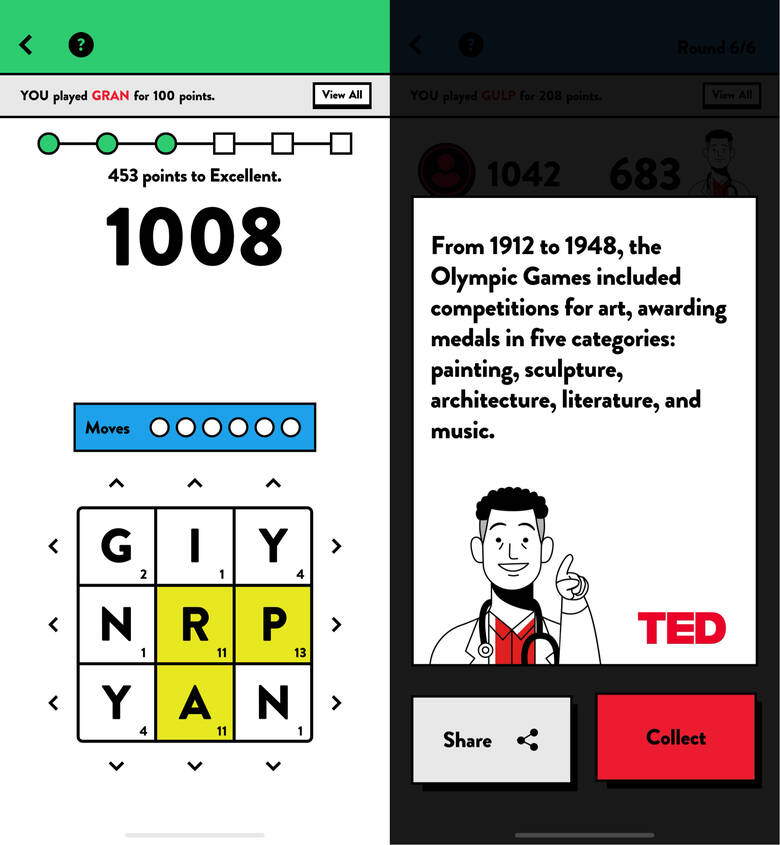Image resolution: width=780 pixels, height=845 pixels.
Task: Move the A column down with its arrow
Action: tap(194, 766)
